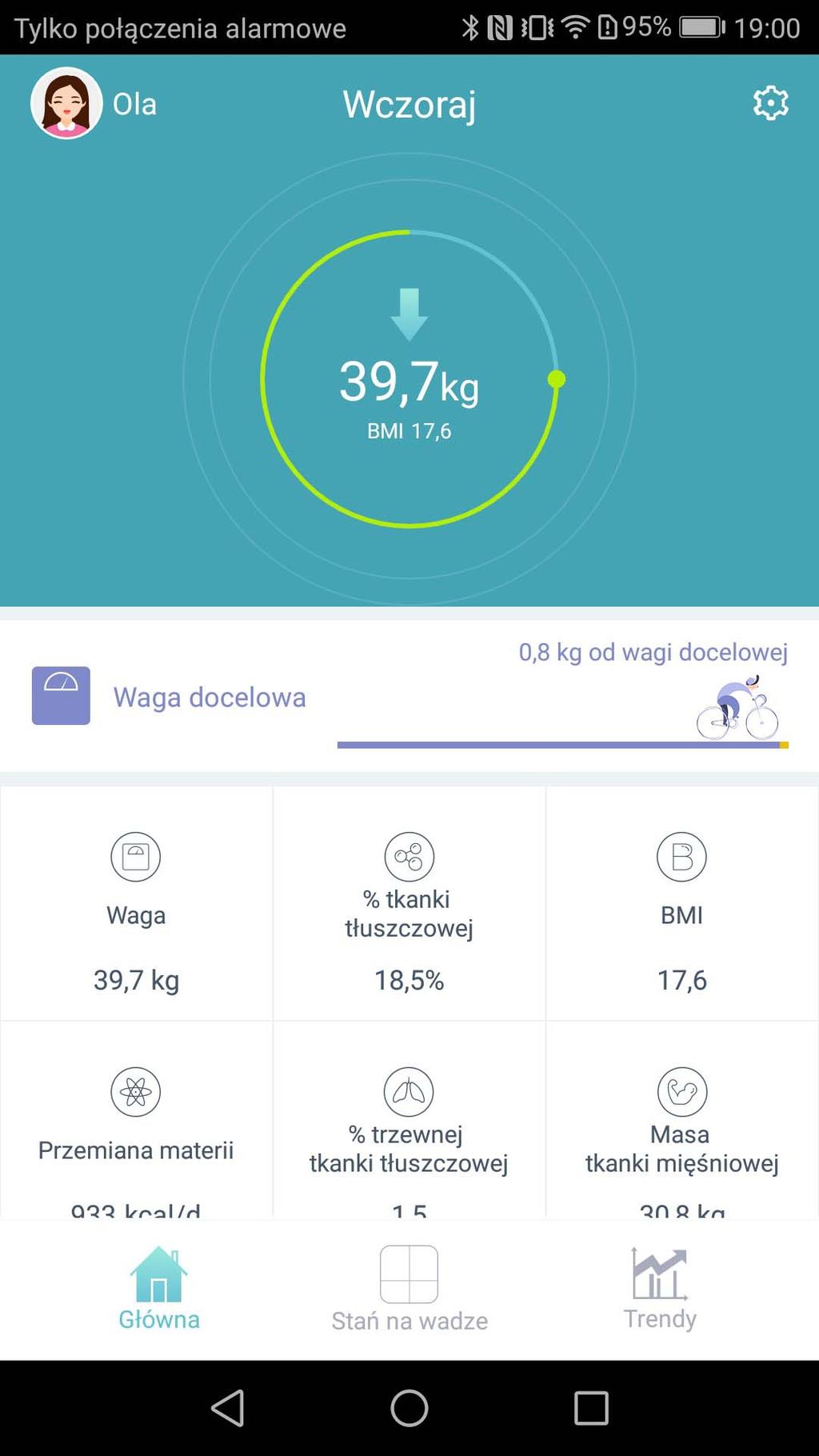Tap the 39,7 kg weight circle
Viewport: 819px width, 1456px height.
pos(409,379)
